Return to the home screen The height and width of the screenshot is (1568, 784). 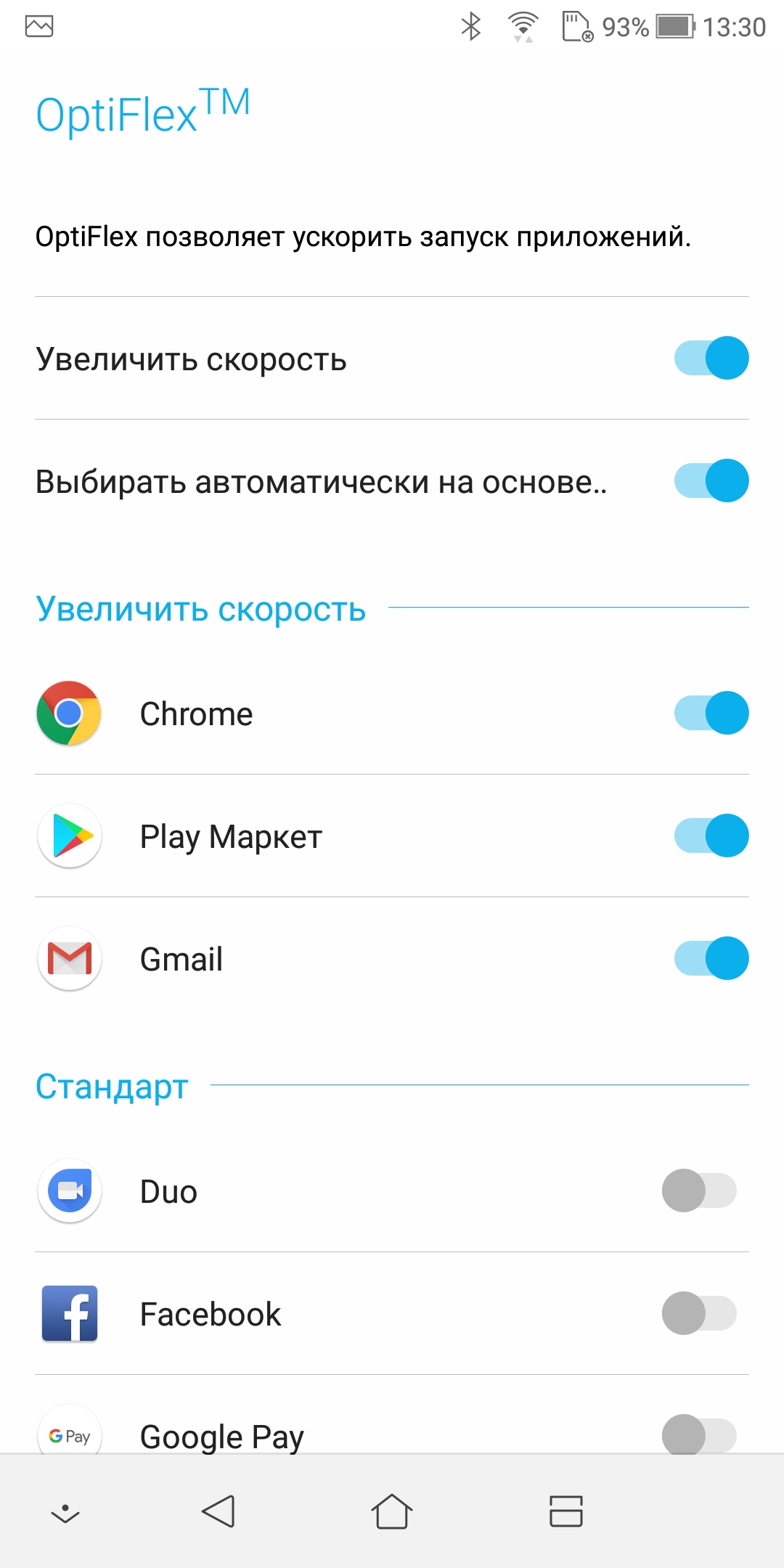click(392, 1511)
